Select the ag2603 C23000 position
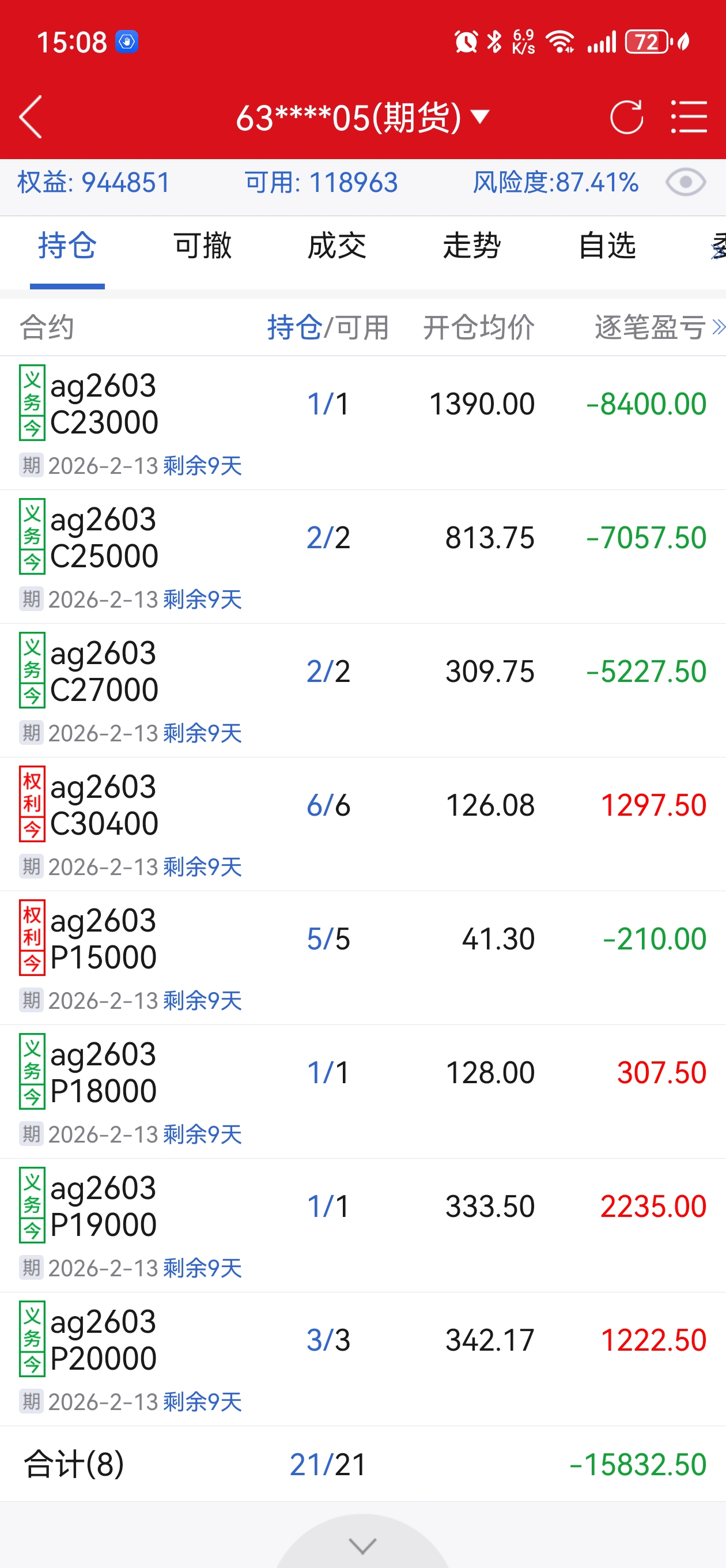This screenshot has height=1568, width=726. coord(362,423)
